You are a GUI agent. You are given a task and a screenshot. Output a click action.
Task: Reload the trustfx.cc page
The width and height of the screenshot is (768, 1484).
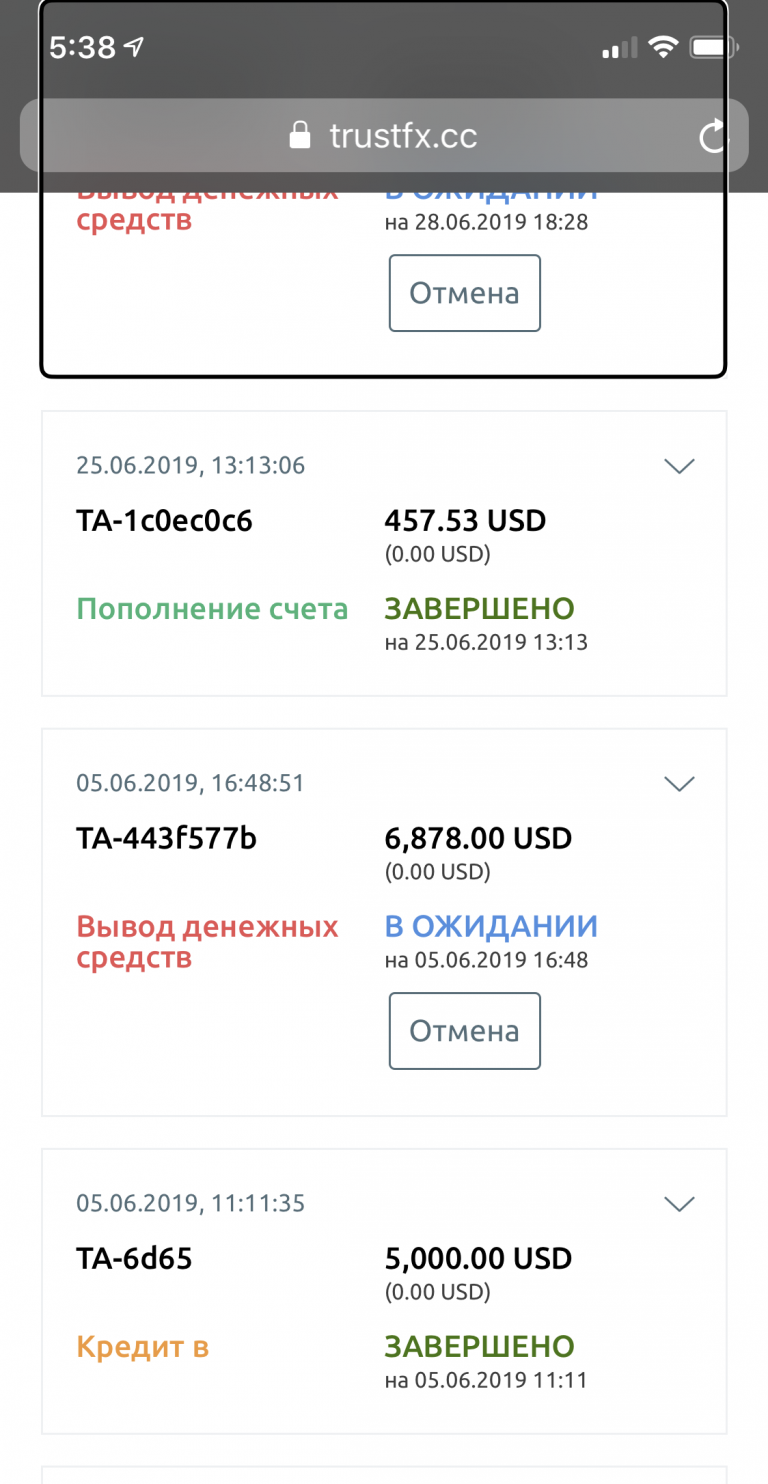tap(713, 136)
